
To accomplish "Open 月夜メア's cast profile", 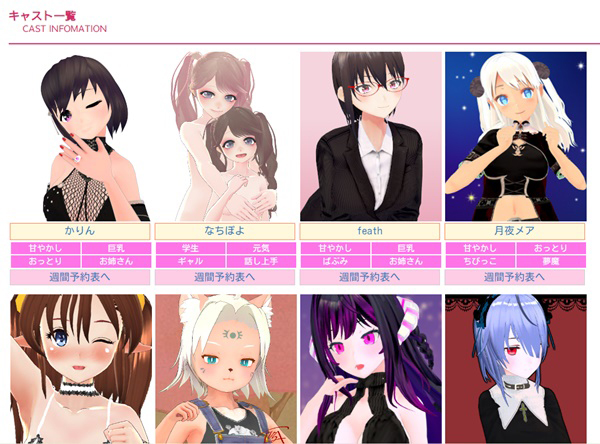I will coord(515,231).
